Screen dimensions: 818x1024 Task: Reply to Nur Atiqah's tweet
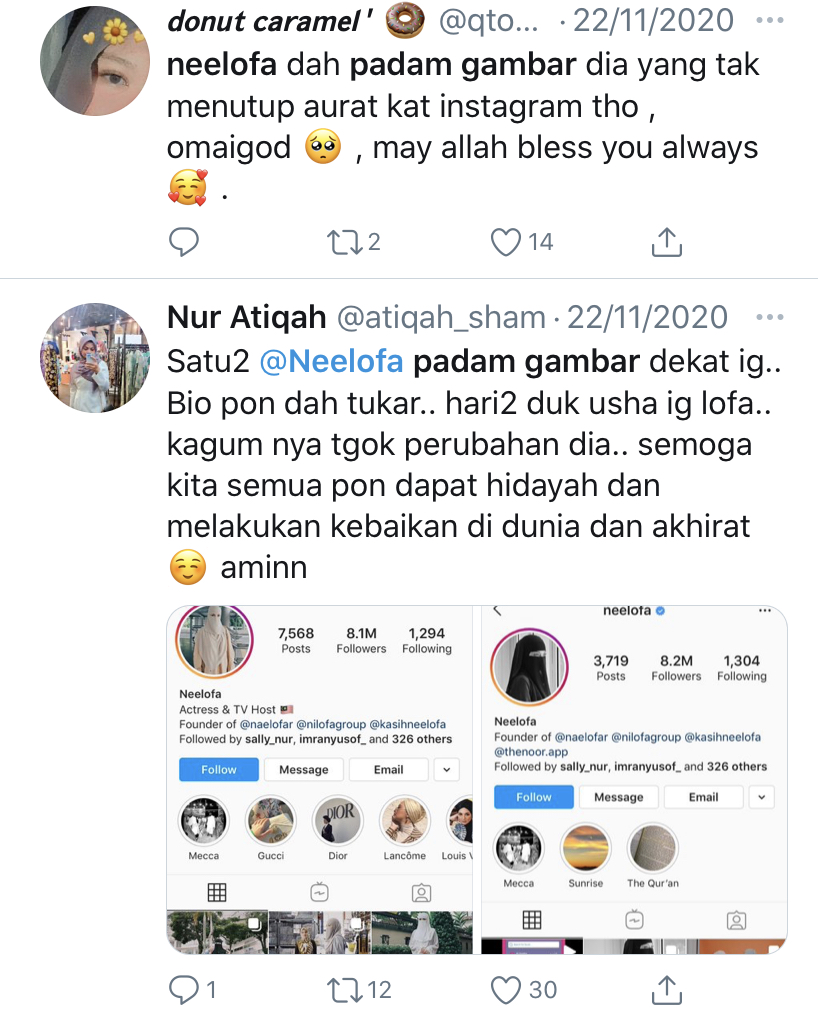[184, 990]
